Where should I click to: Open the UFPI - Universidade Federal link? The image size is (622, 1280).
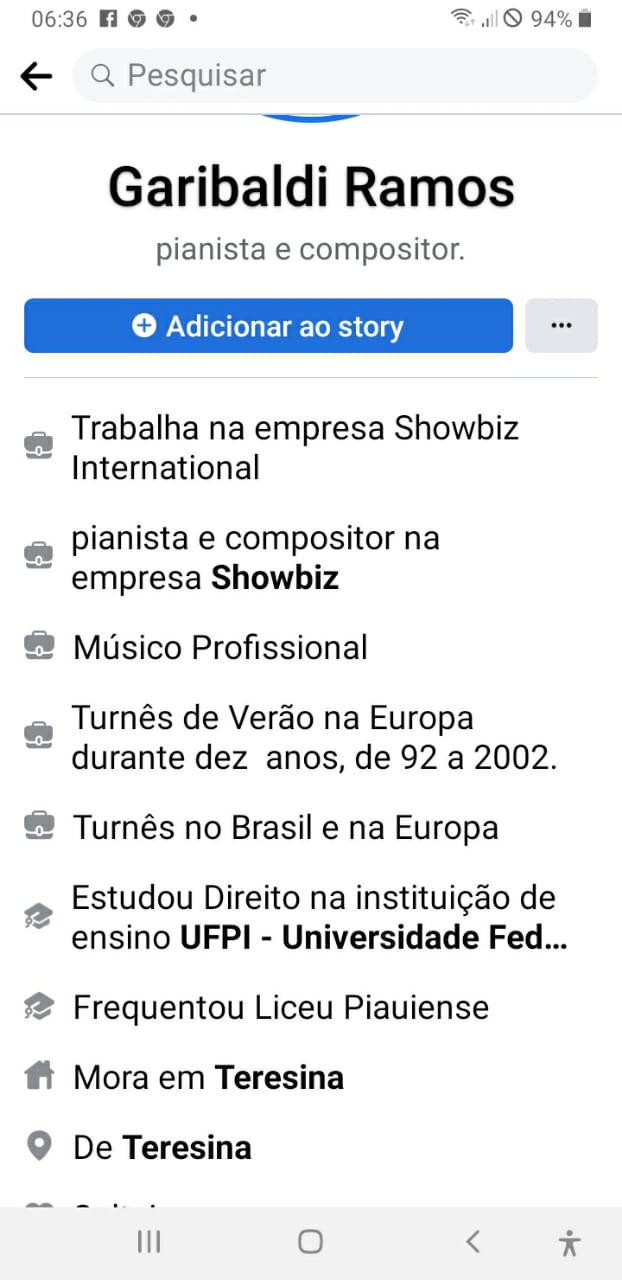tap(374, 939)
